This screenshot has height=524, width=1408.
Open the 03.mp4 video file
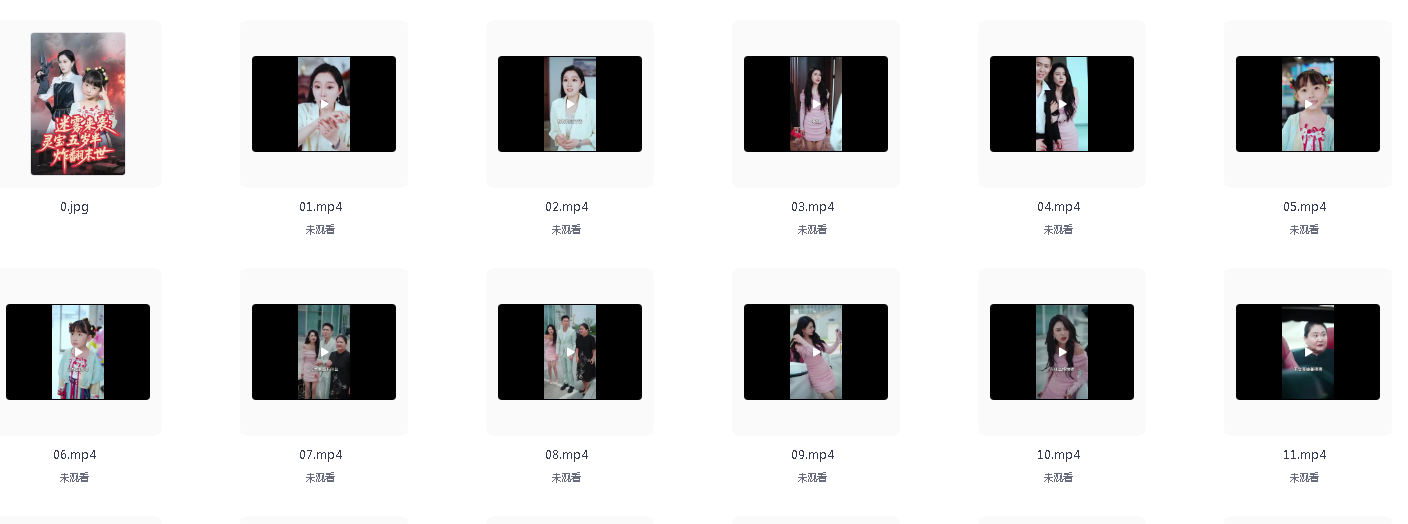(816, 104)
